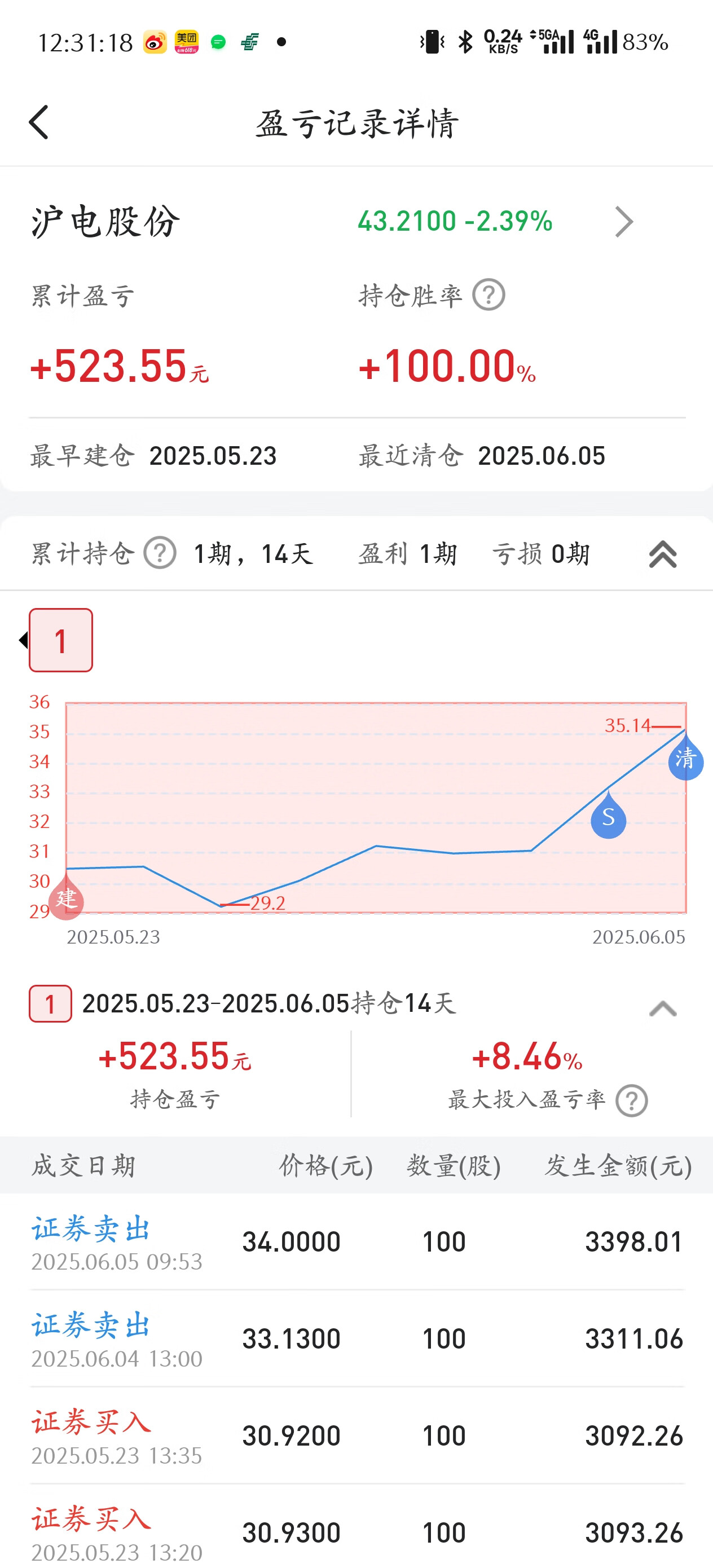The width and height of the screenshot is (713, 1568).
Task: Tap the 建 marker on the chart
Action: (67, 899)
